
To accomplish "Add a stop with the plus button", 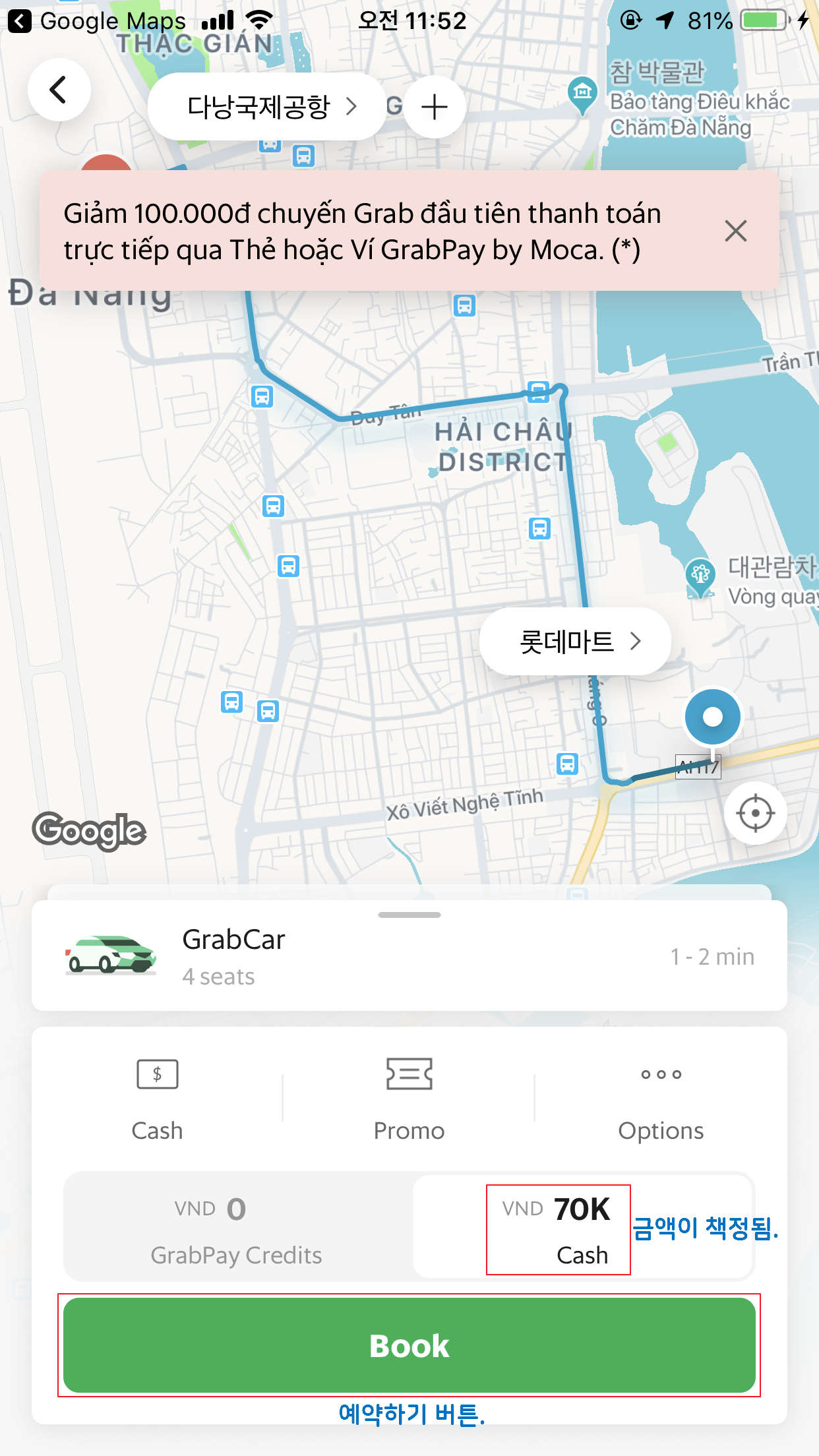I will 435,107.
